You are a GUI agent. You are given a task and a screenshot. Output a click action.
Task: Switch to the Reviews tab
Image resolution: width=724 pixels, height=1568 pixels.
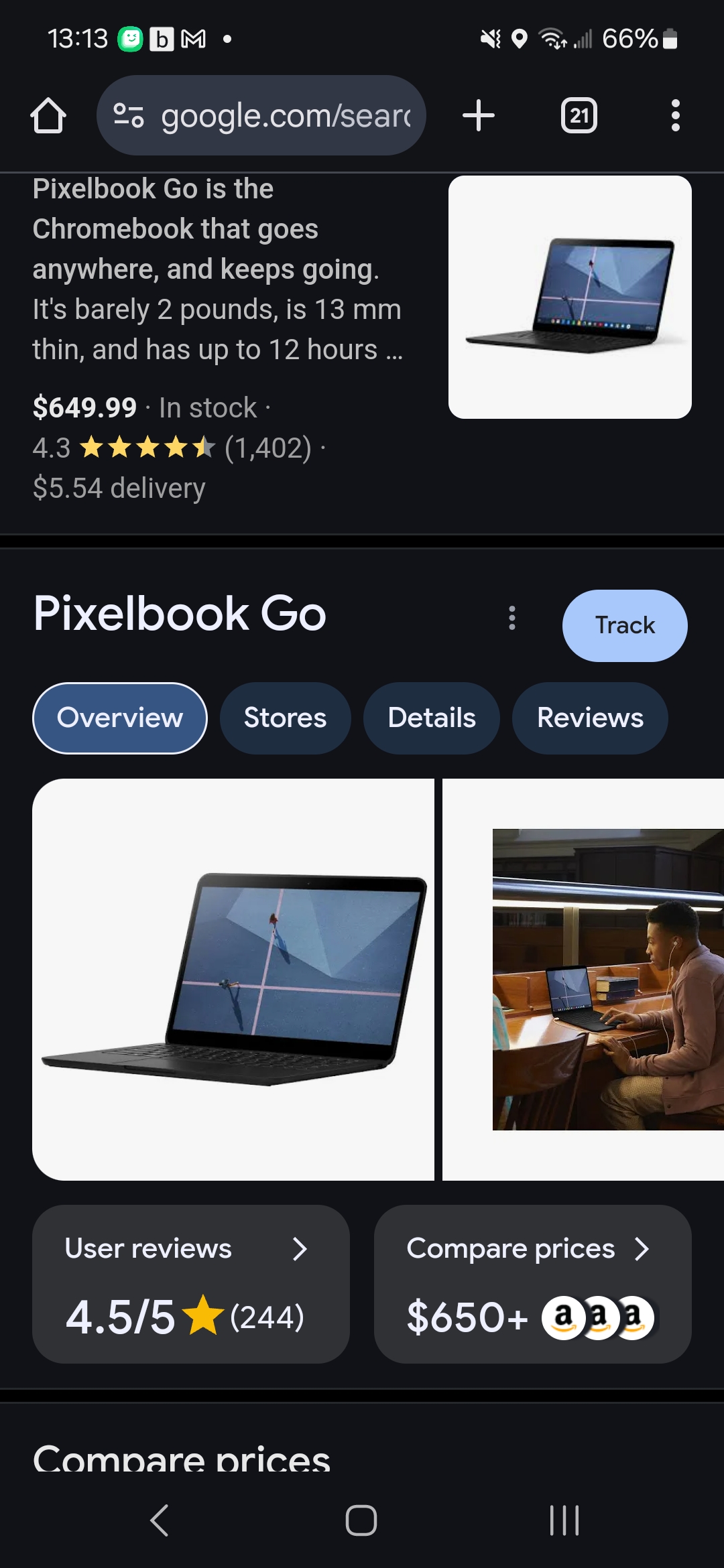coord(590,718)
